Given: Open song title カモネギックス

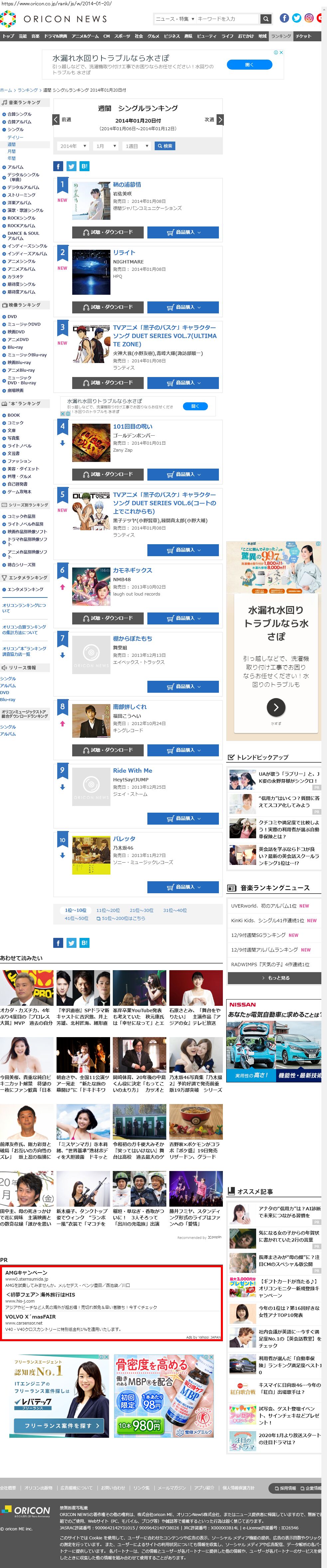Looking at the screenshot, I should (x=132, y=570).
